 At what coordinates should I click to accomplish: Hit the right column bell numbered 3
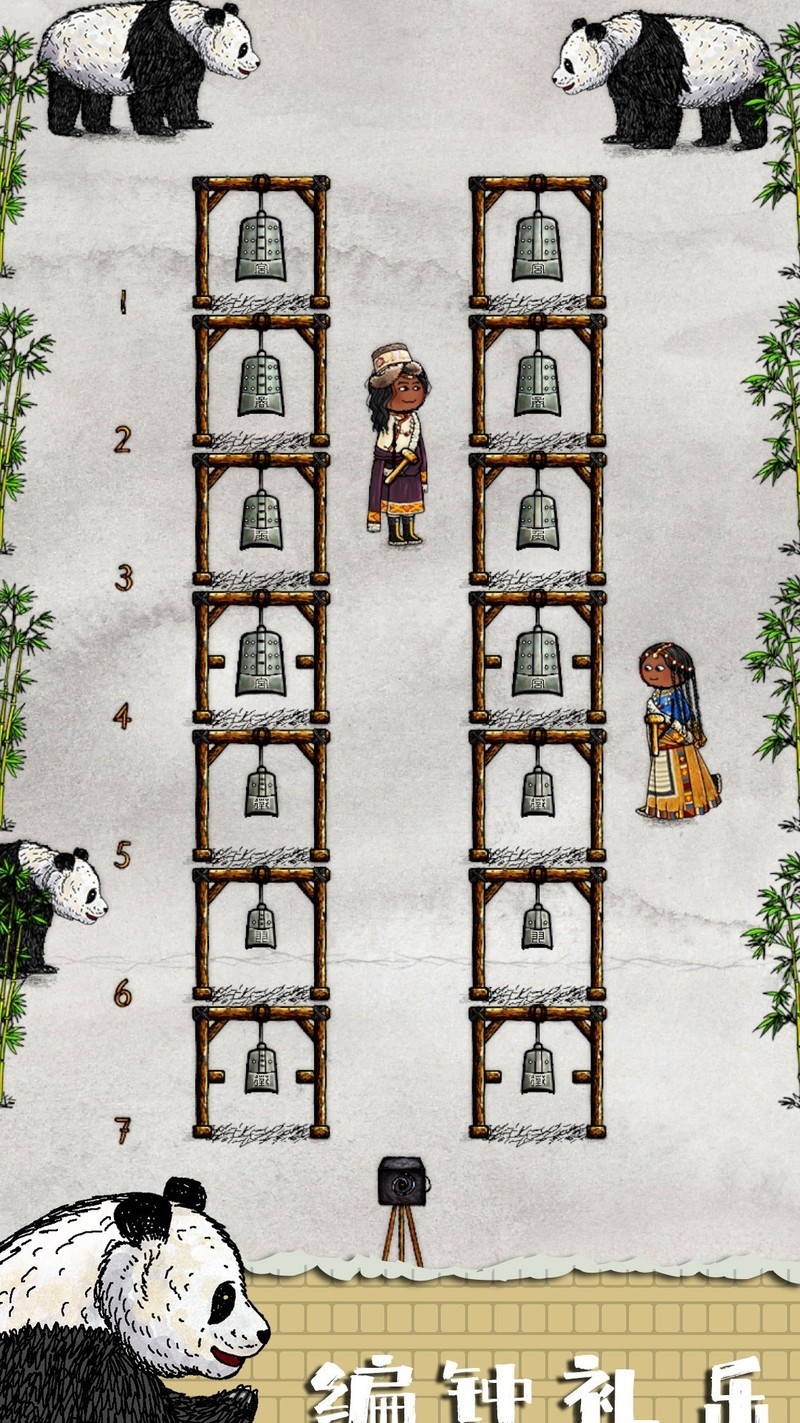pyautogui.click(x=537, y=521)
